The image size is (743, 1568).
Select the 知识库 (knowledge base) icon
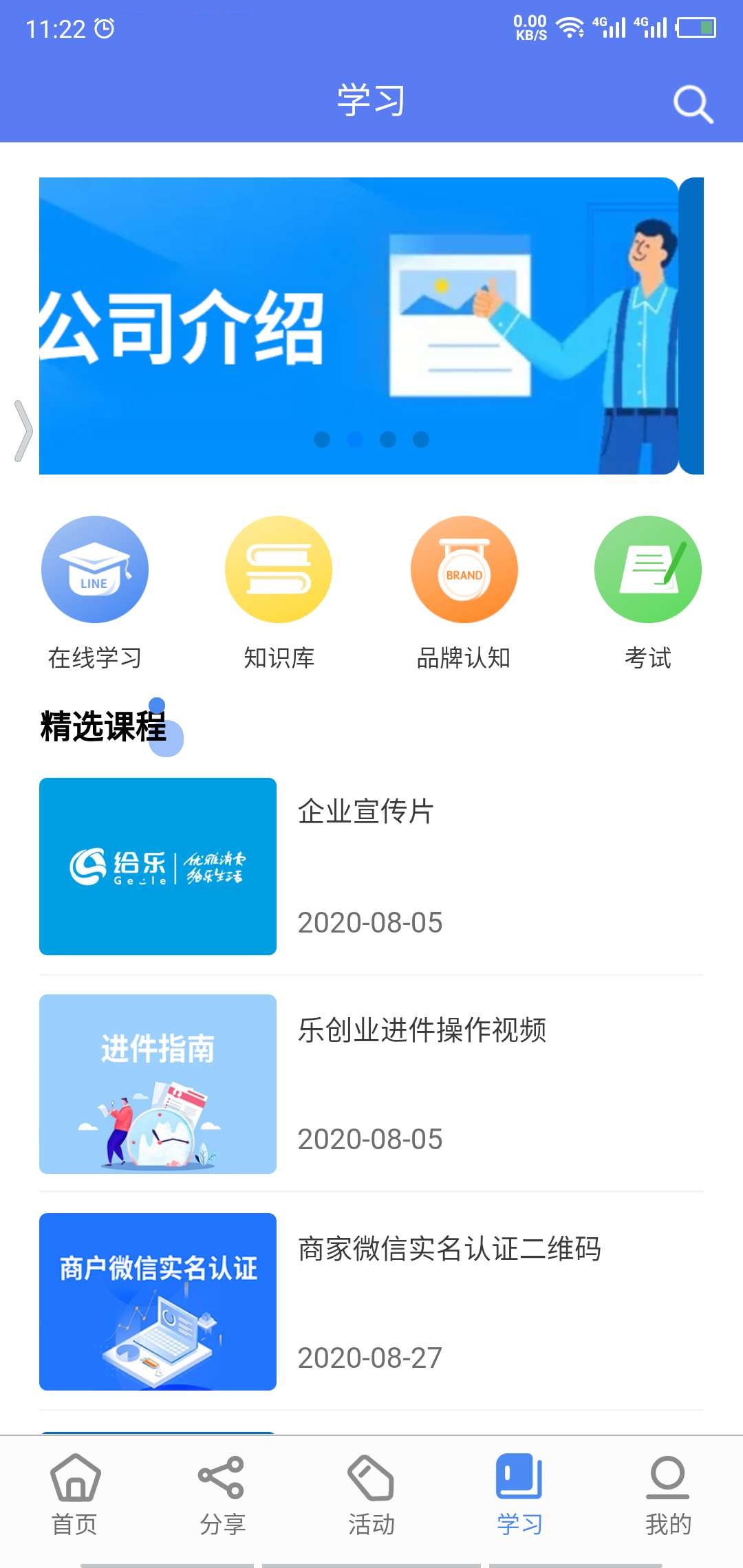tap(278, 569)
